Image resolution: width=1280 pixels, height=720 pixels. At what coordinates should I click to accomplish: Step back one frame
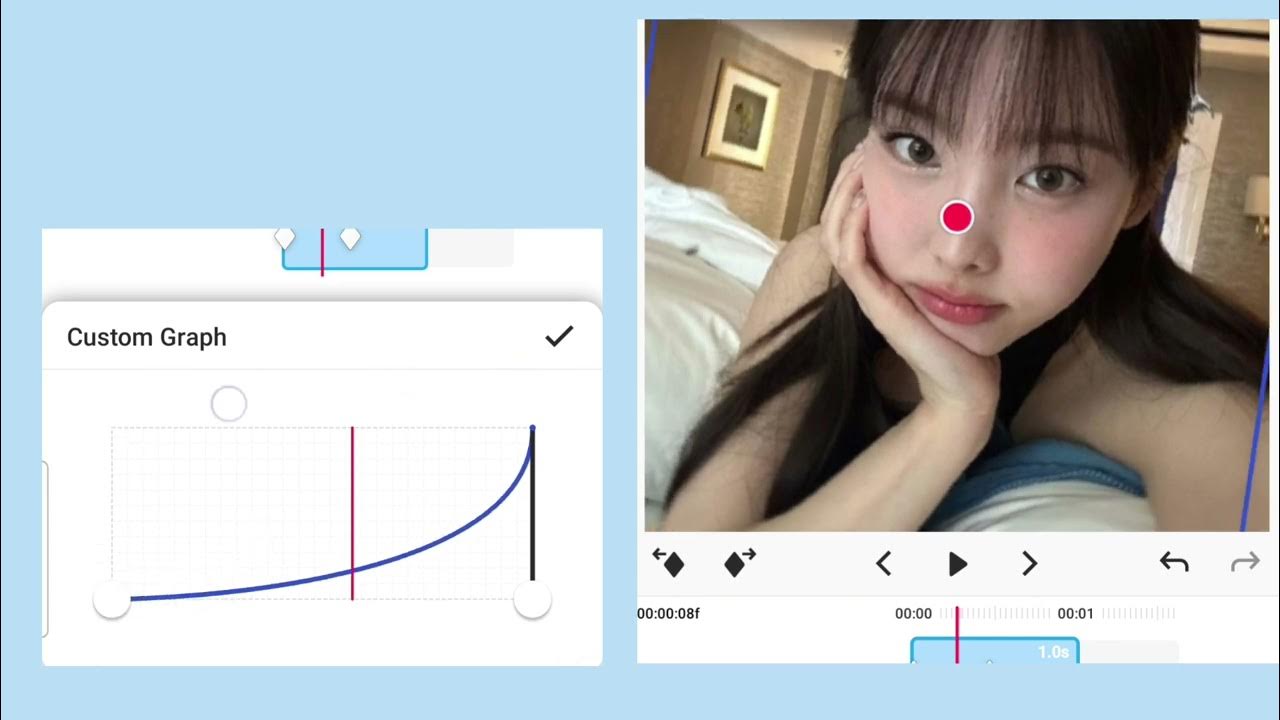[884, 564]
